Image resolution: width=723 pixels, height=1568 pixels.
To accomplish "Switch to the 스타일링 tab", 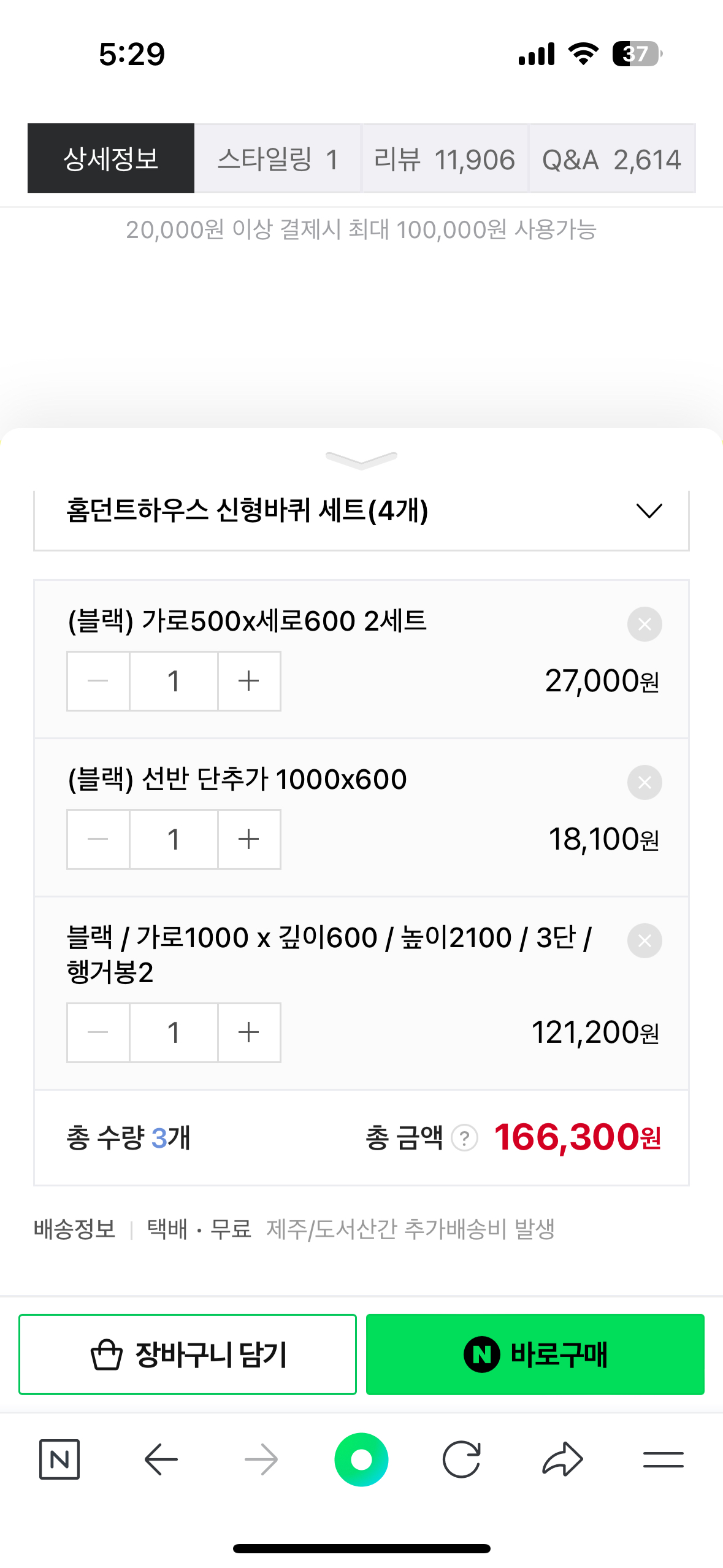I will point(278,159).
